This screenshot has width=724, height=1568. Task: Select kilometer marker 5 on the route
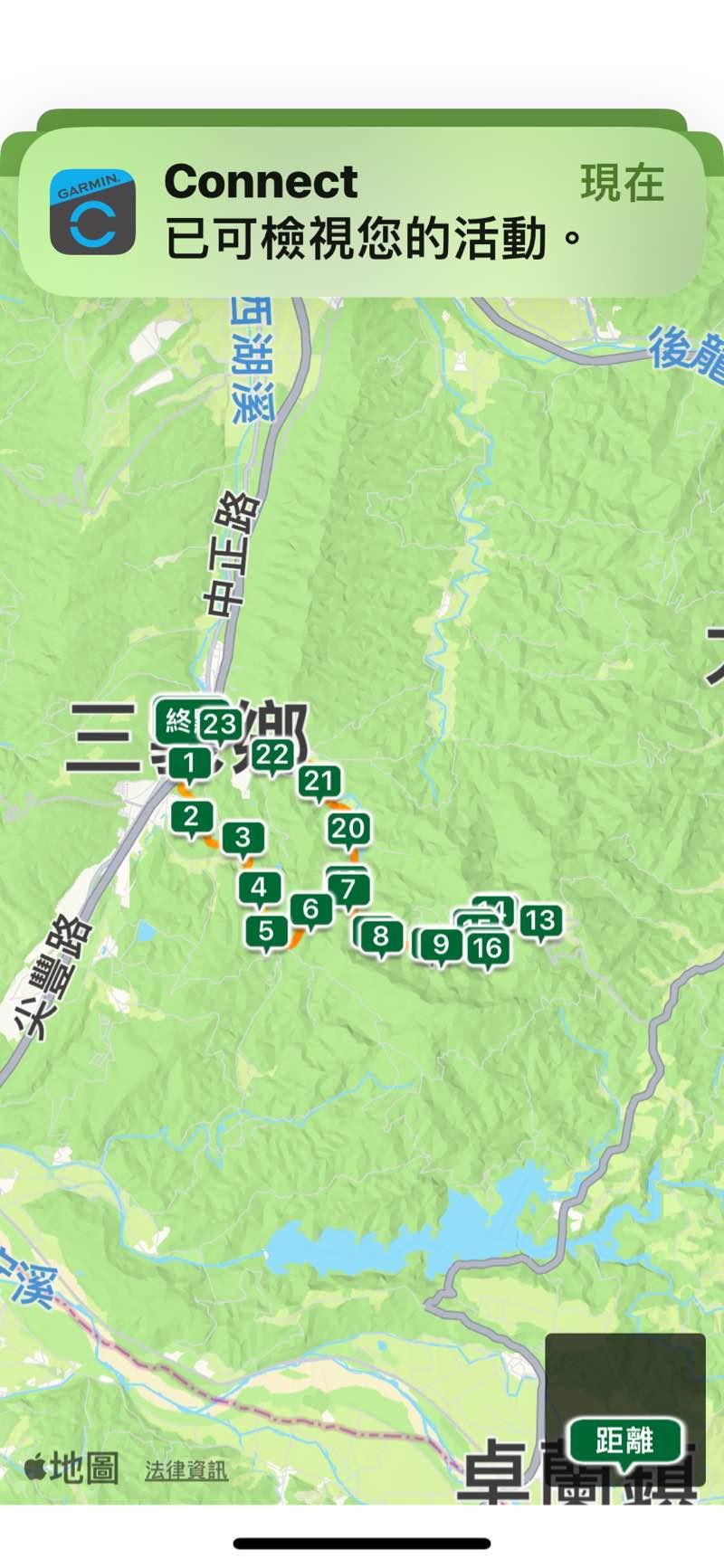[x=266, y=931]
